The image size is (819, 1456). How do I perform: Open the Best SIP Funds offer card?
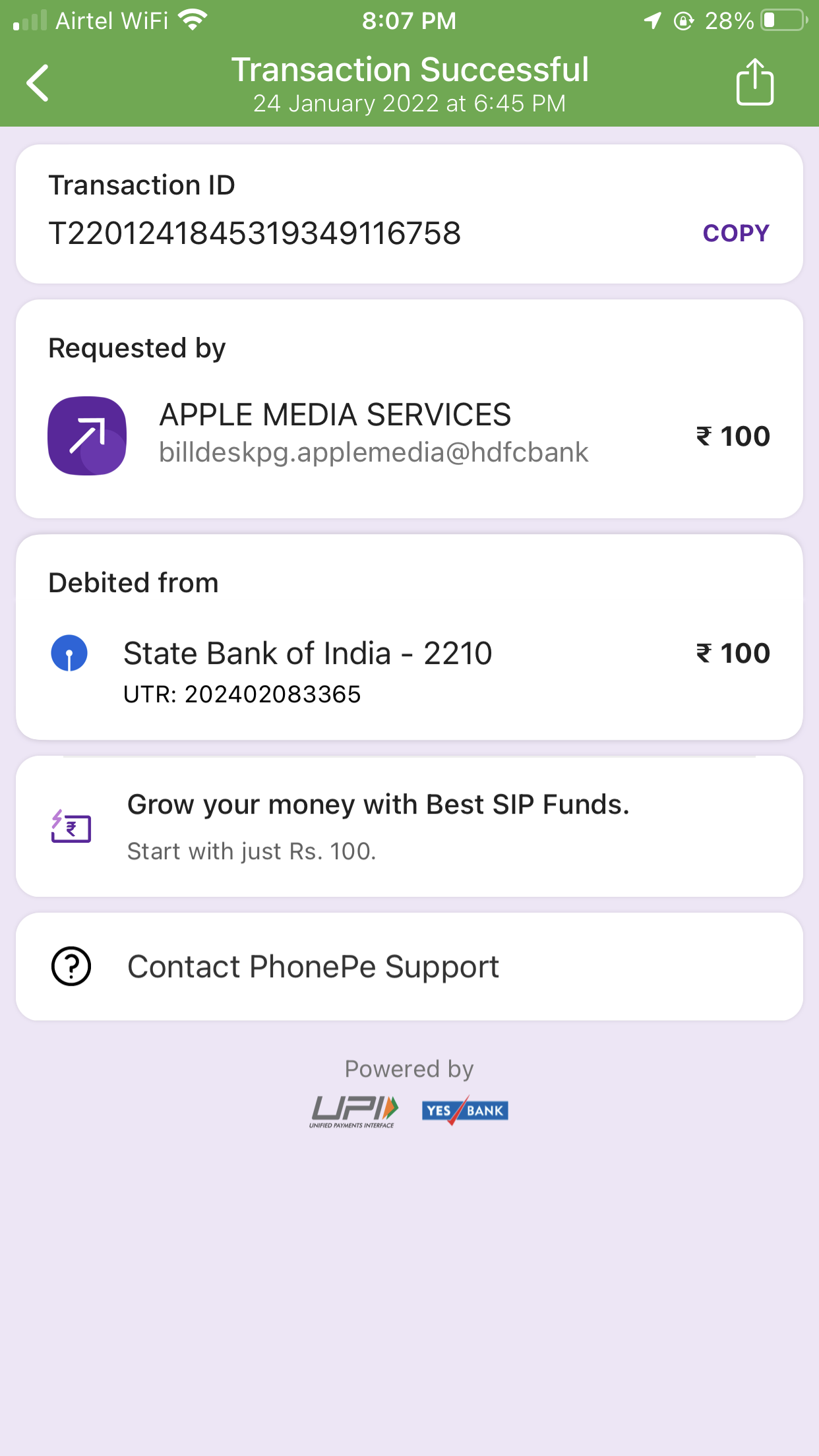pos(409,827)
